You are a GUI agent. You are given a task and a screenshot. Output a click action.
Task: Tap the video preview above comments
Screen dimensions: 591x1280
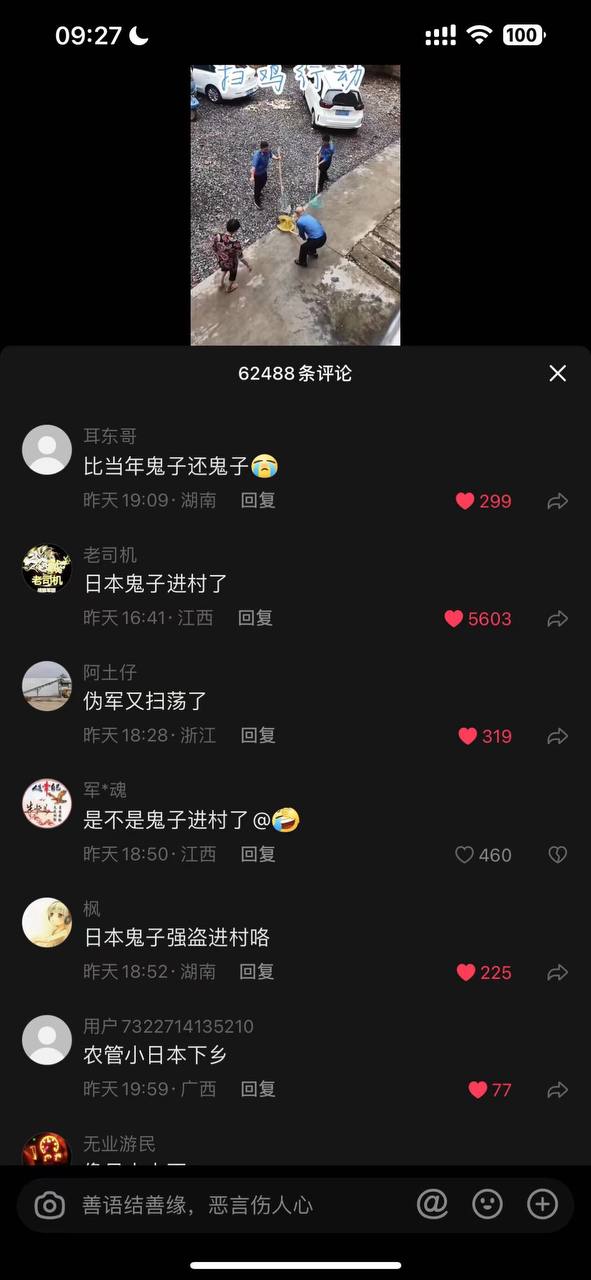point(295,205)
